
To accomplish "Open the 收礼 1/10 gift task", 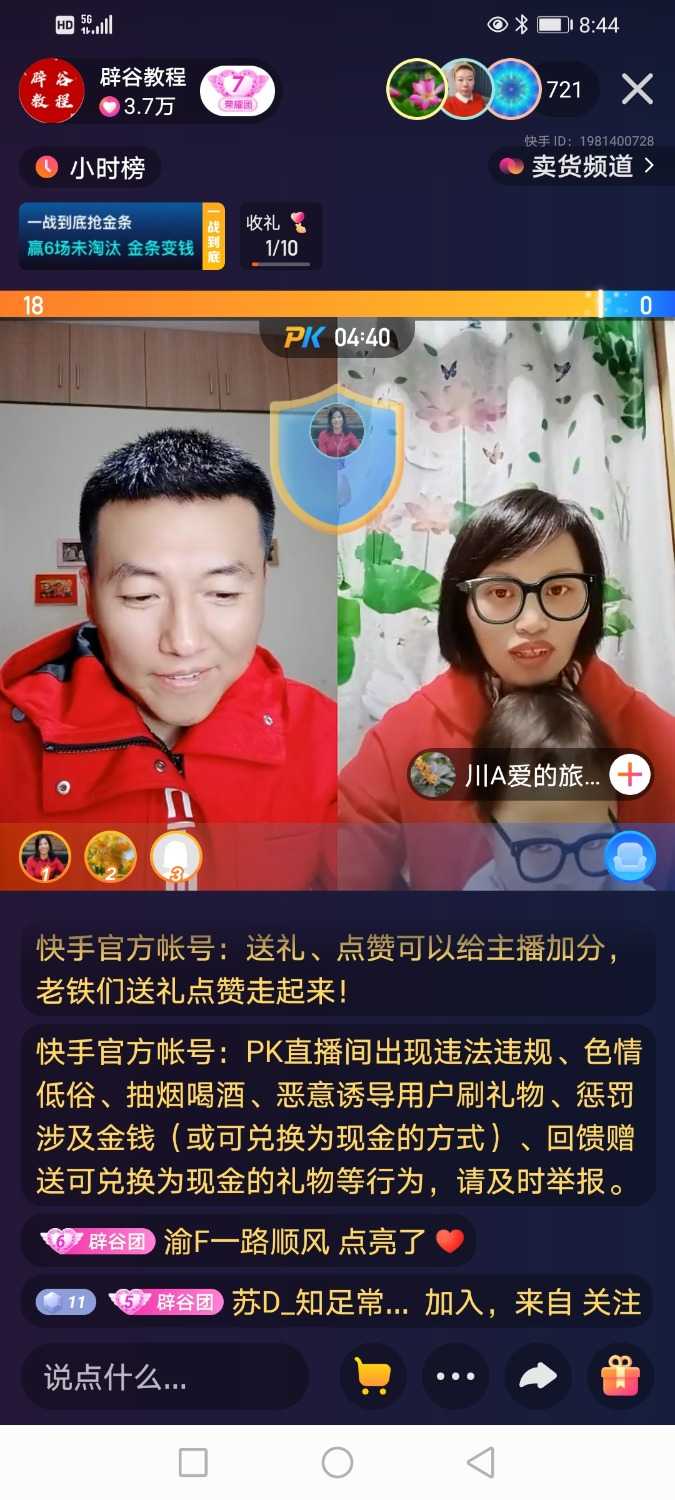I will click(x=280, y=237).
